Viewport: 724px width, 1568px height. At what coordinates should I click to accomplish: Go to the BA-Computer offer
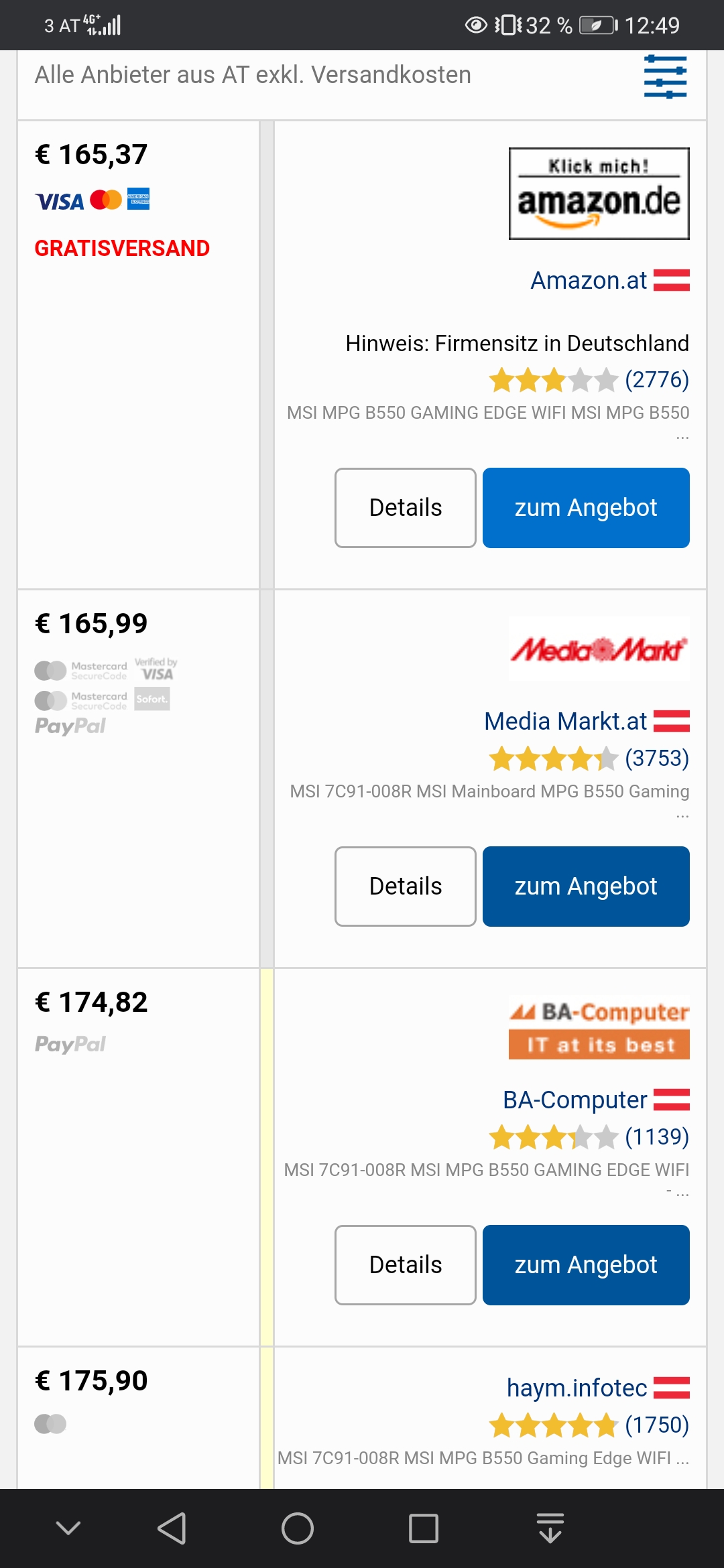(x=585, y=1265)
